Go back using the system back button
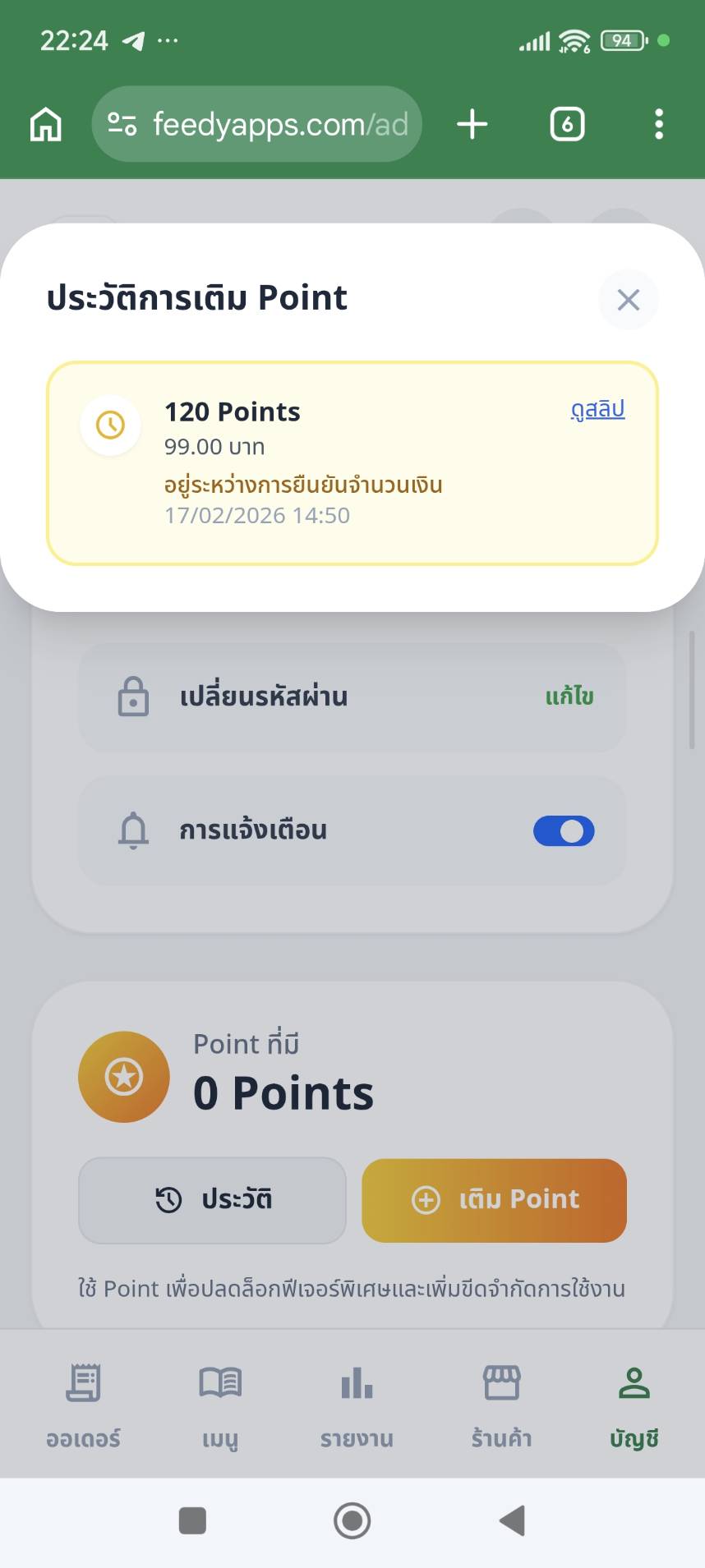 click(x=513, y=1520)
